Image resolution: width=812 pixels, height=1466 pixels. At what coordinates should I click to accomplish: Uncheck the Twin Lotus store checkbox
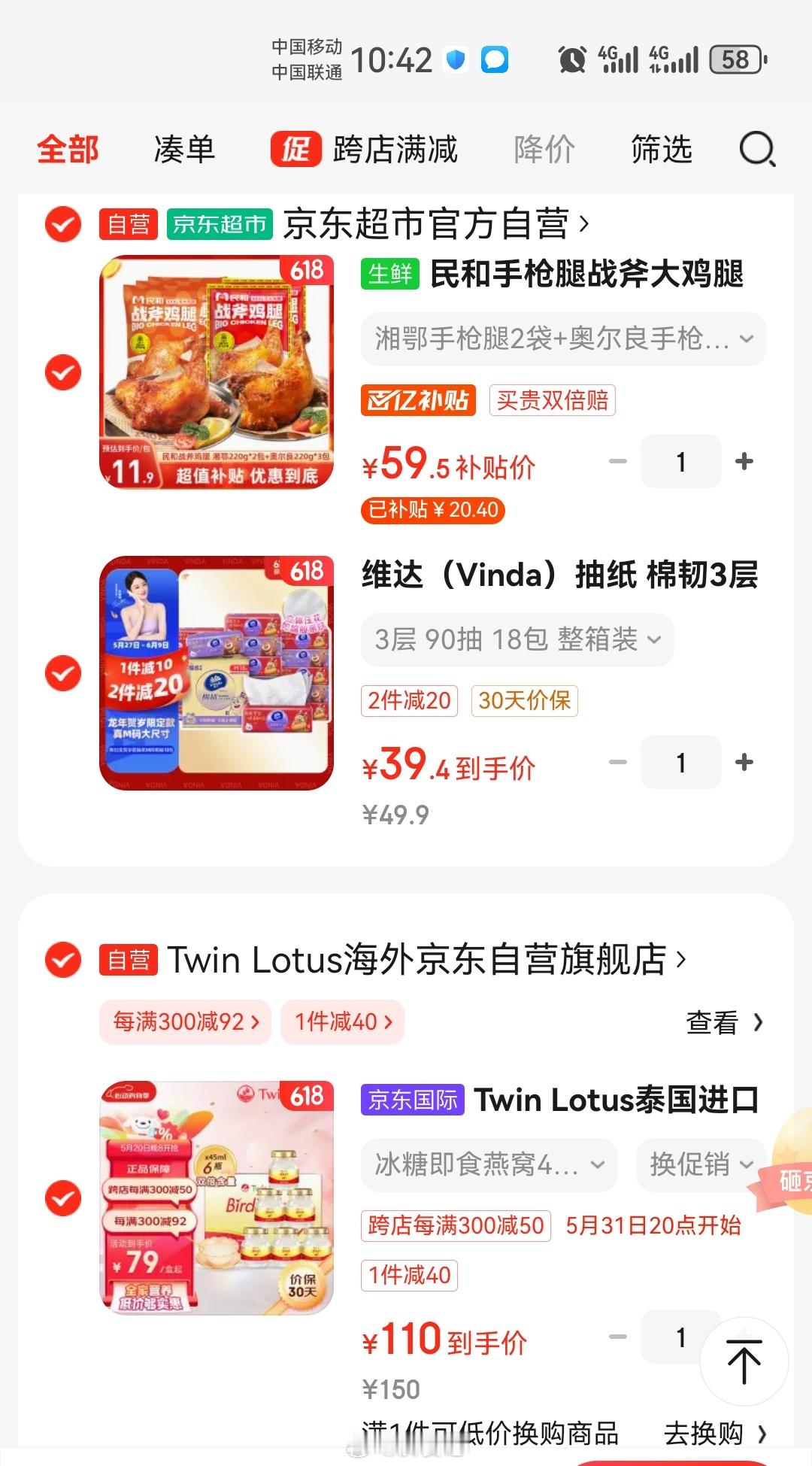coord(63,959)
